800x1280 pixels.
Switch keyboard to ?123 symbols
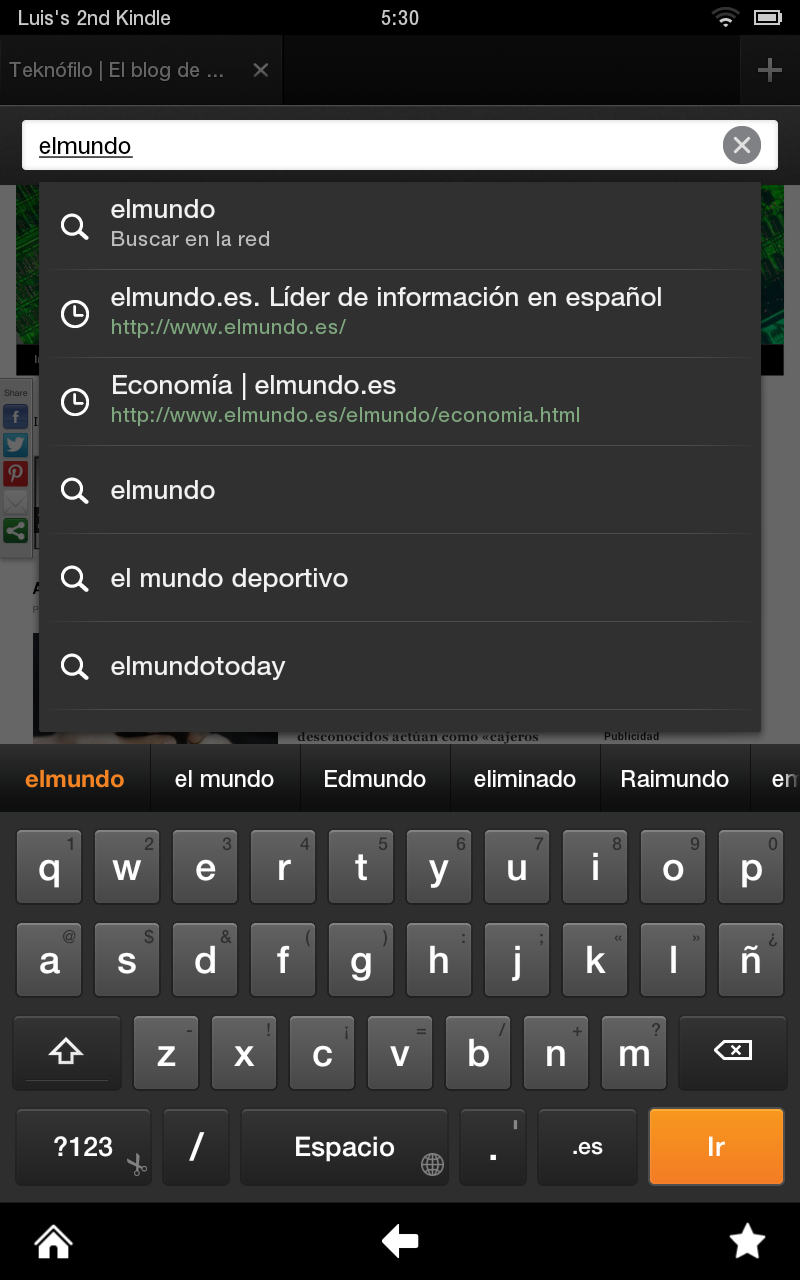84,1147
